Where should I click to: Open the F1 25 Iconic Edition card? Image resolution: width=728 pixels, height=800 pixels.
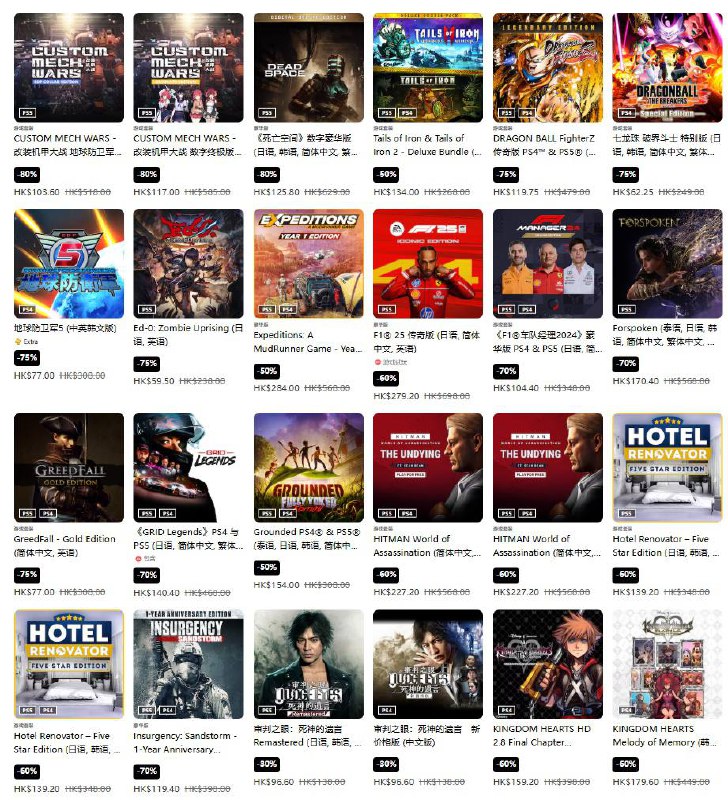pos(428,264)
